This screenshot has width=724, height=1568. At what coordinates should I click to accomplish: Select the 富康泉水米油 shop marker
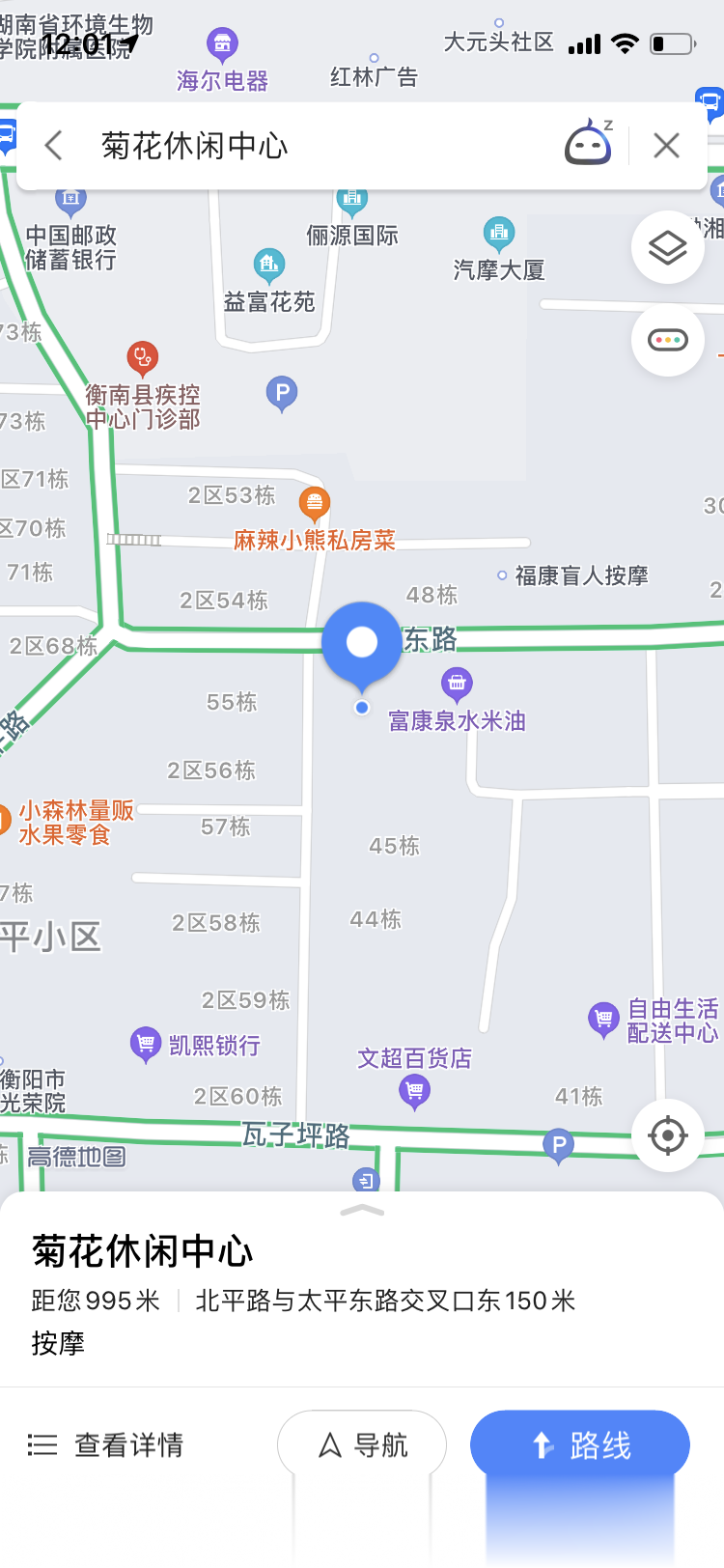pyautogui.click(x=457, y=685)
